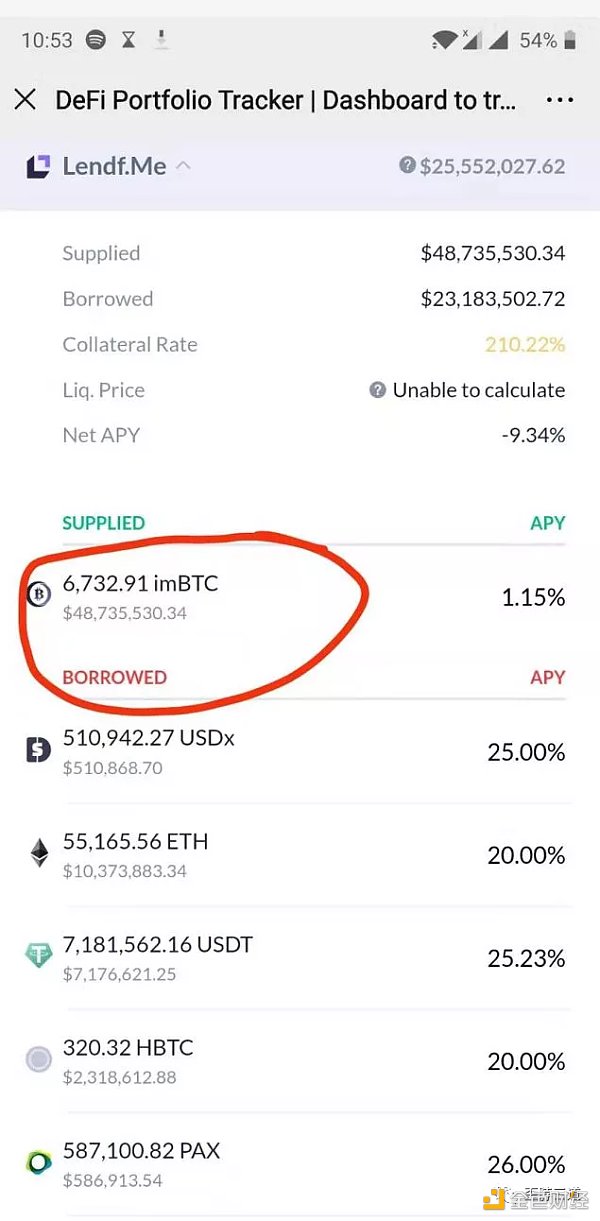Collapse the Lendf.Me section
Image resolution: width=600 pixels, height=1221 pixels.
(183, 166)
